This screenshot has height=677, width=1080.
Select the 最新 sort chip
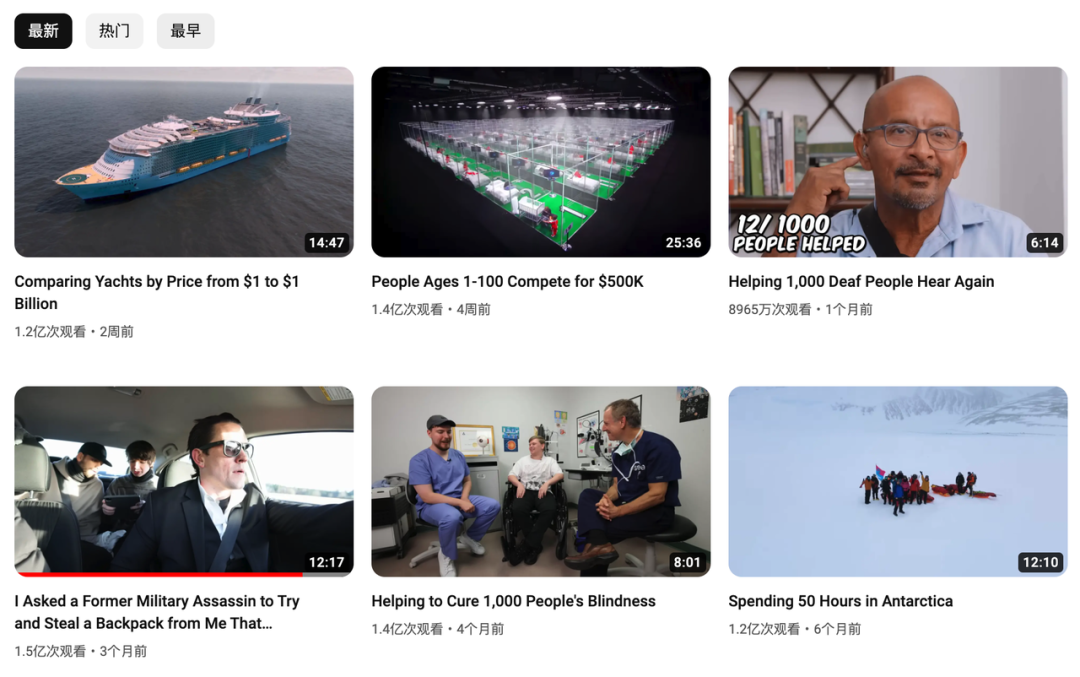(x=43, y=31)
